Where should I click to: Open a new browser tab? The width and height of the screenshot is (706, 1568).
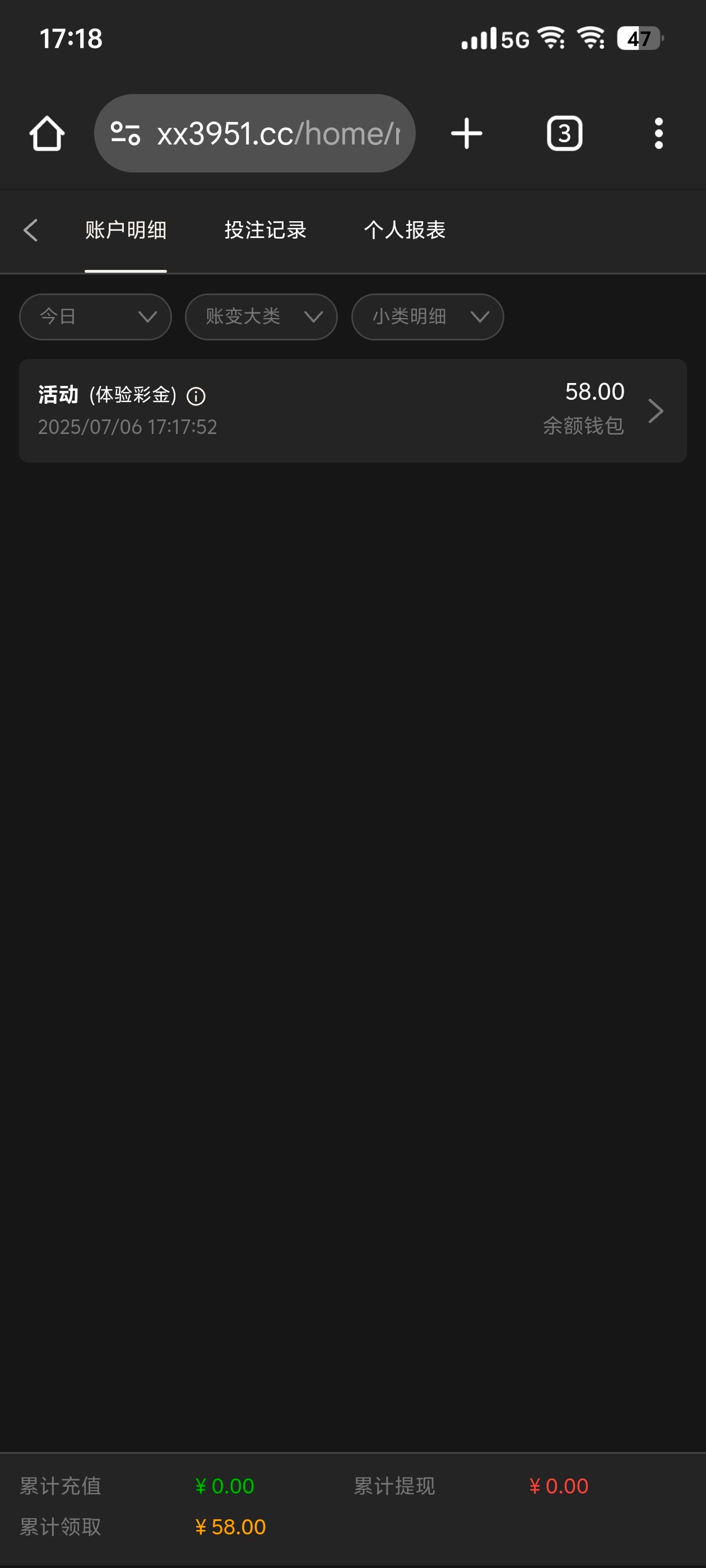pyautogui.click(x=467, y=133)
